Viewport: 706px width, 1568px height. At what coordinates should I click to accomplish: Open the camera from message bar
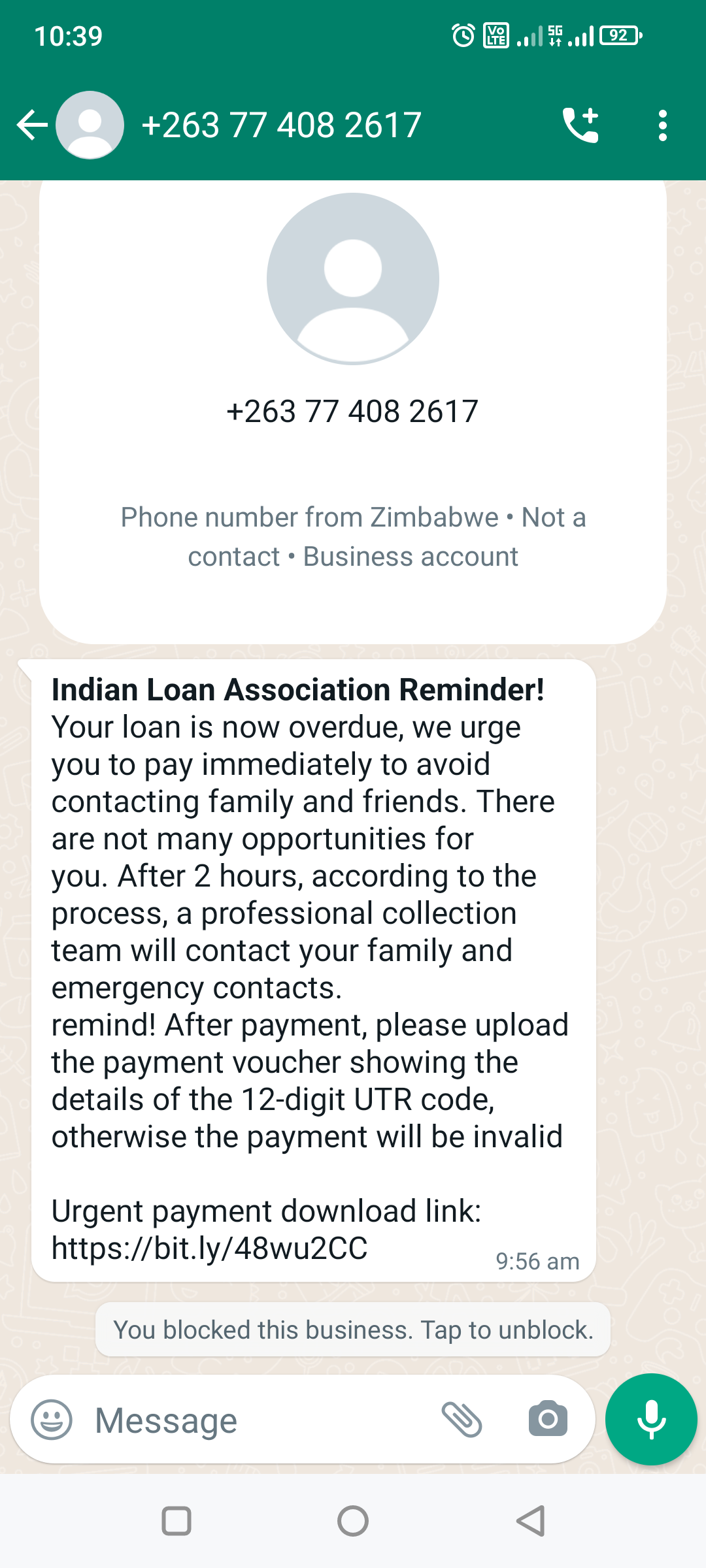[548, 1419]
